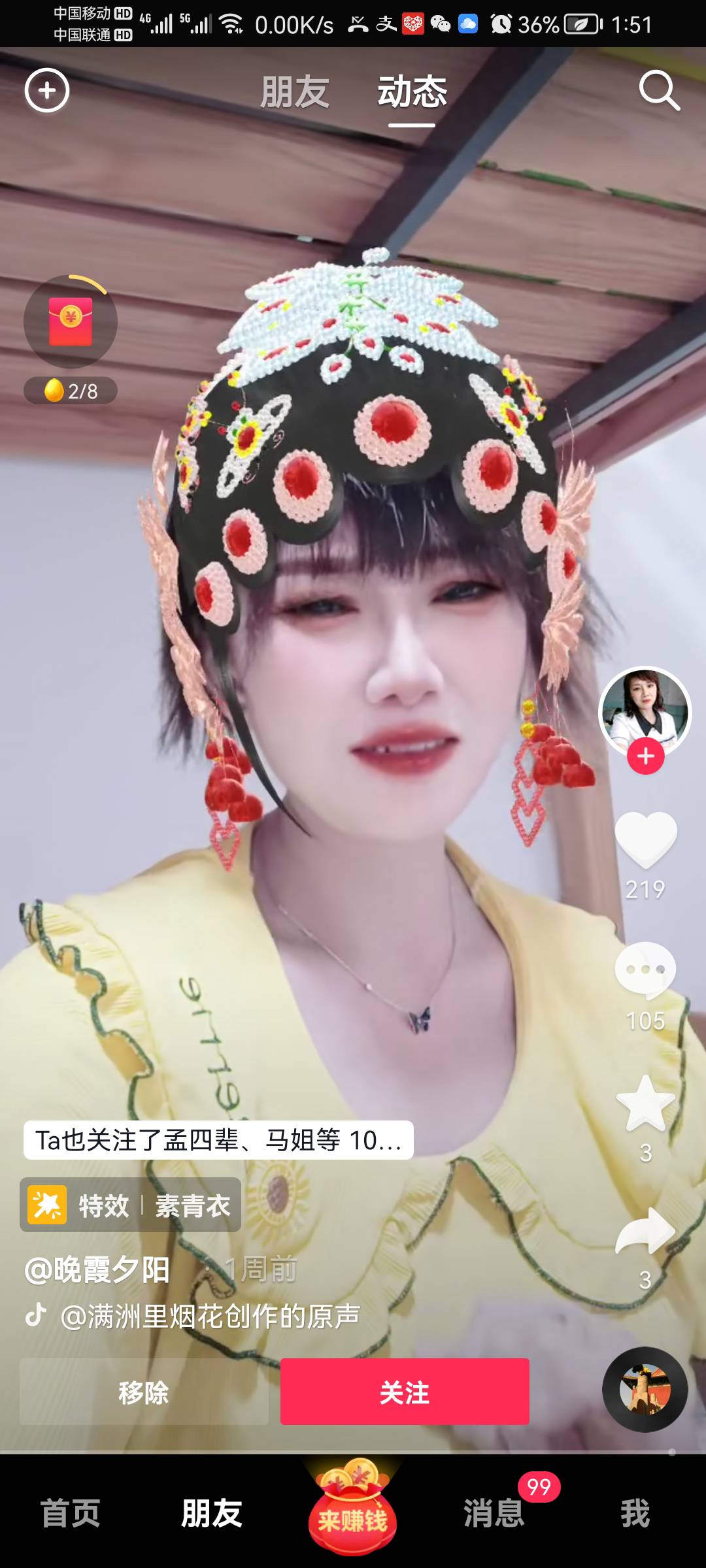Go to the 首页 tab
This screenshot has height=1568, width=706.
pyautogui.click(x=71, y=1513)
